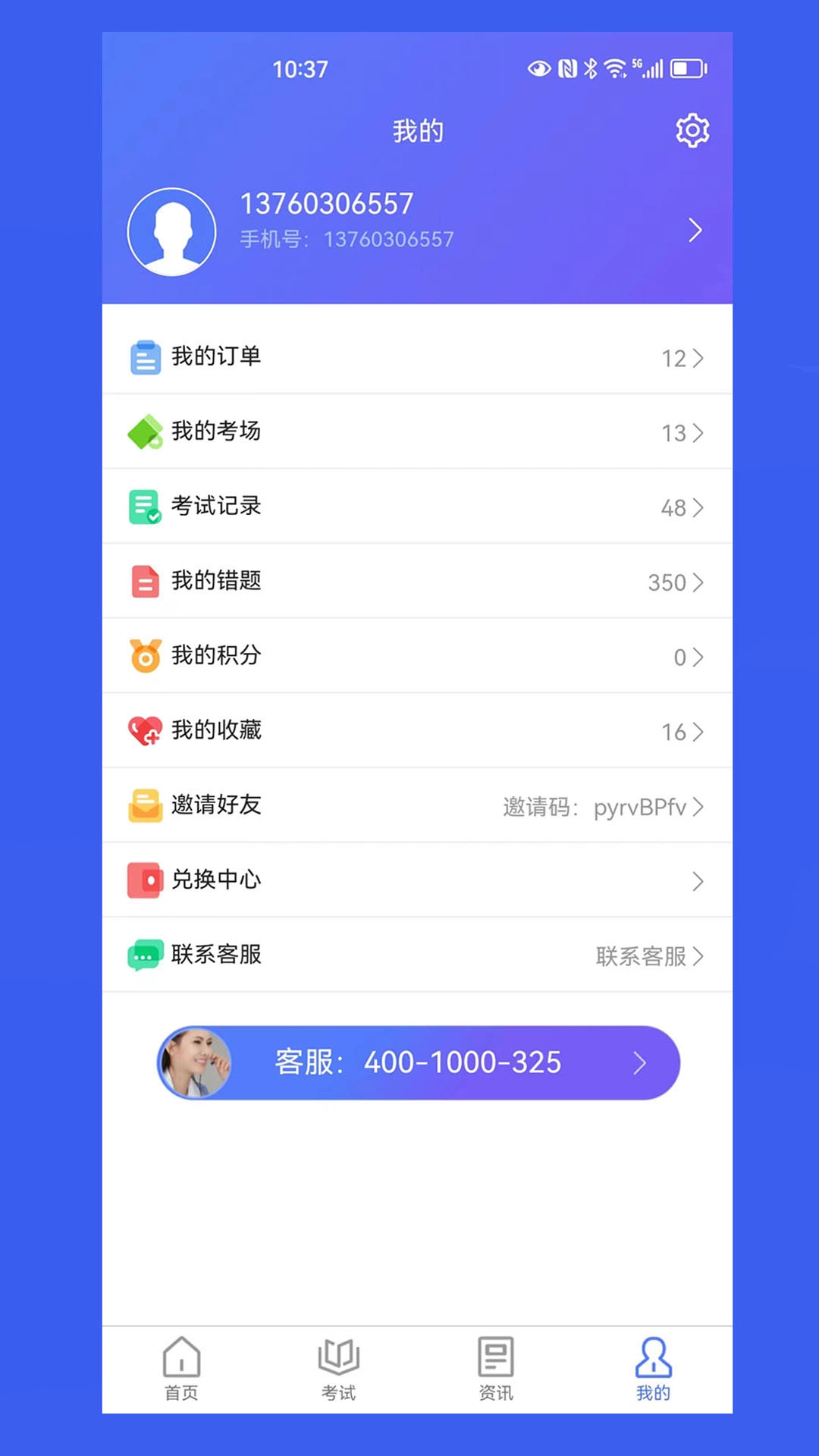Screen dimensions: 819x1456
Task: Click the 联系客服 contact service link
Action: click(641, 957)
